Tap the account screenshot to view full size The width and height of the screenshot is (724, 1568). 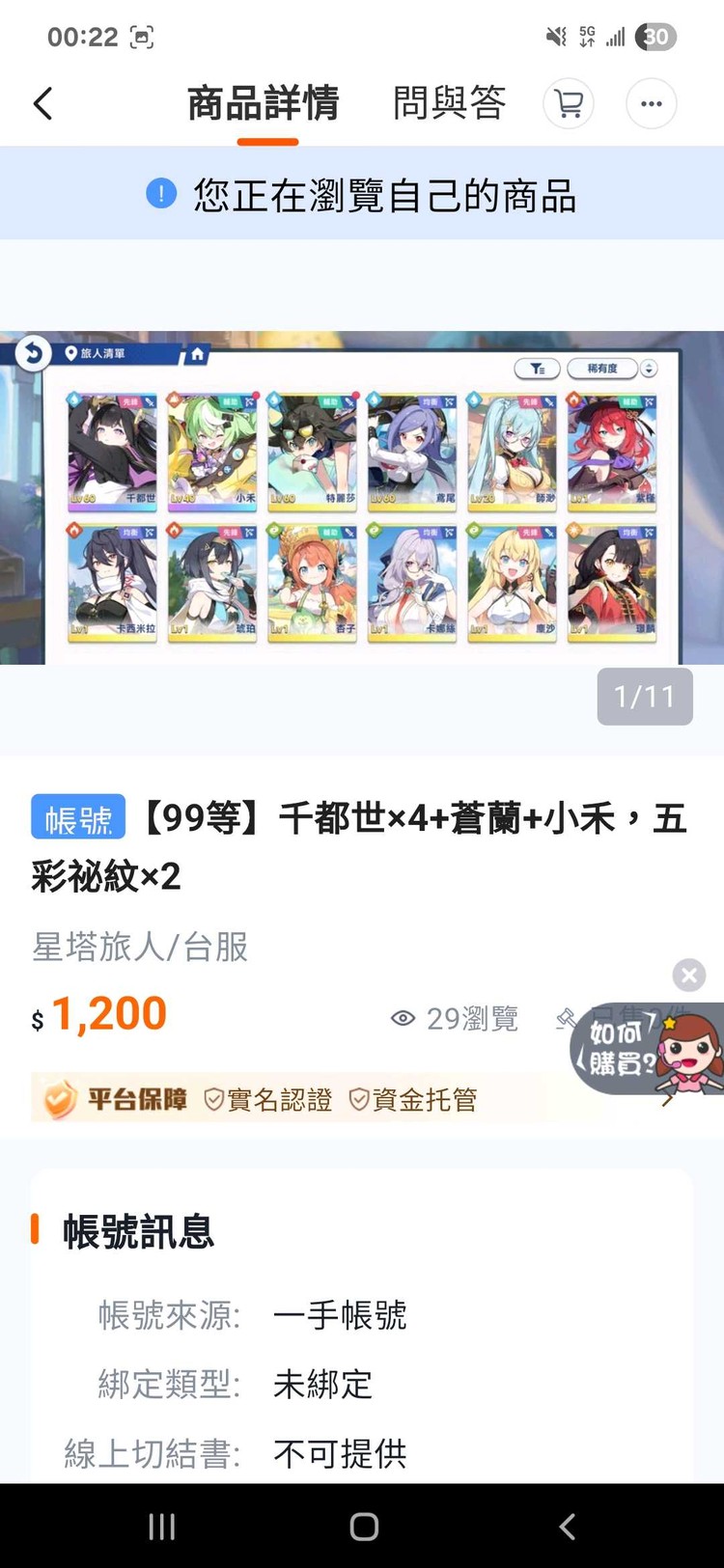pyautogui.click(x=362, y=502)
